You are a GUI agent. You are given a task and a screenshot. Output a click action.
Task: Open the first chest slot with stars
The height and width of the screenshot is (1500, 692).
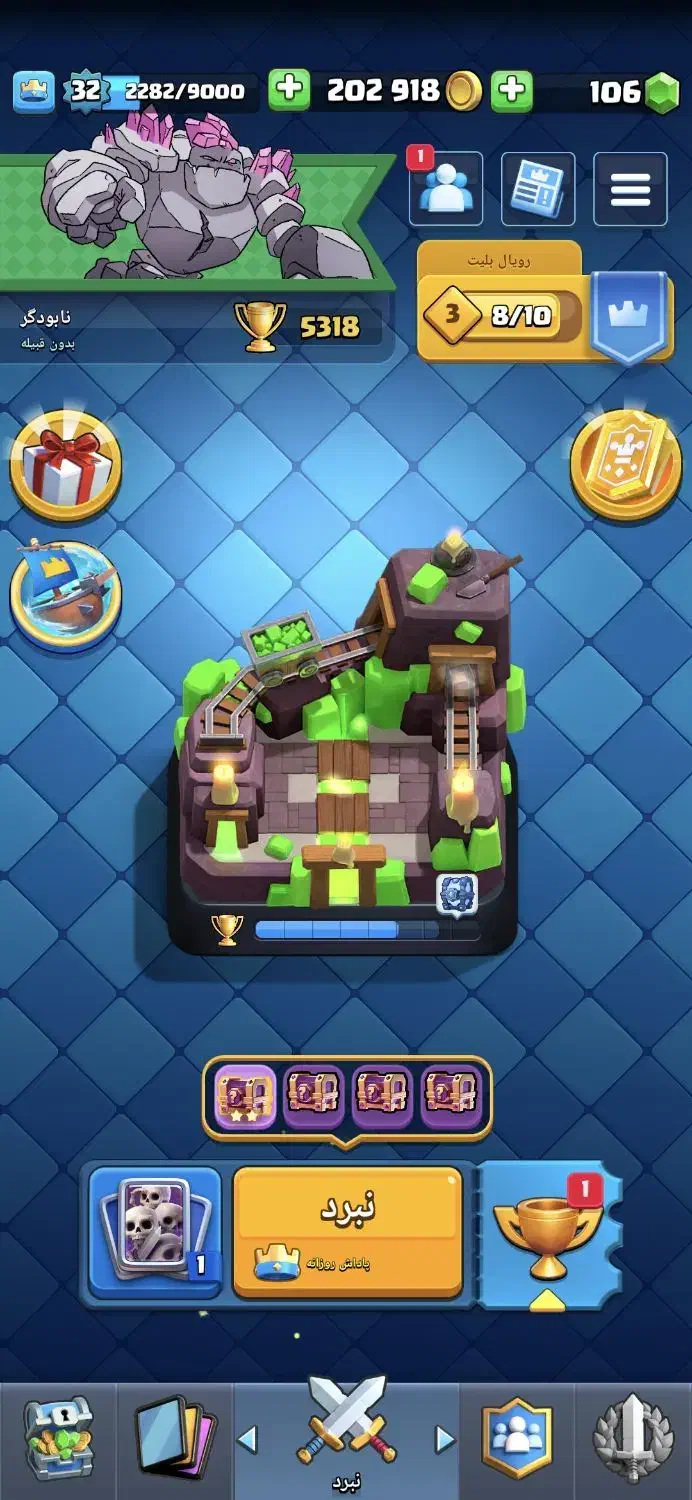click(x=246, y=1097)
